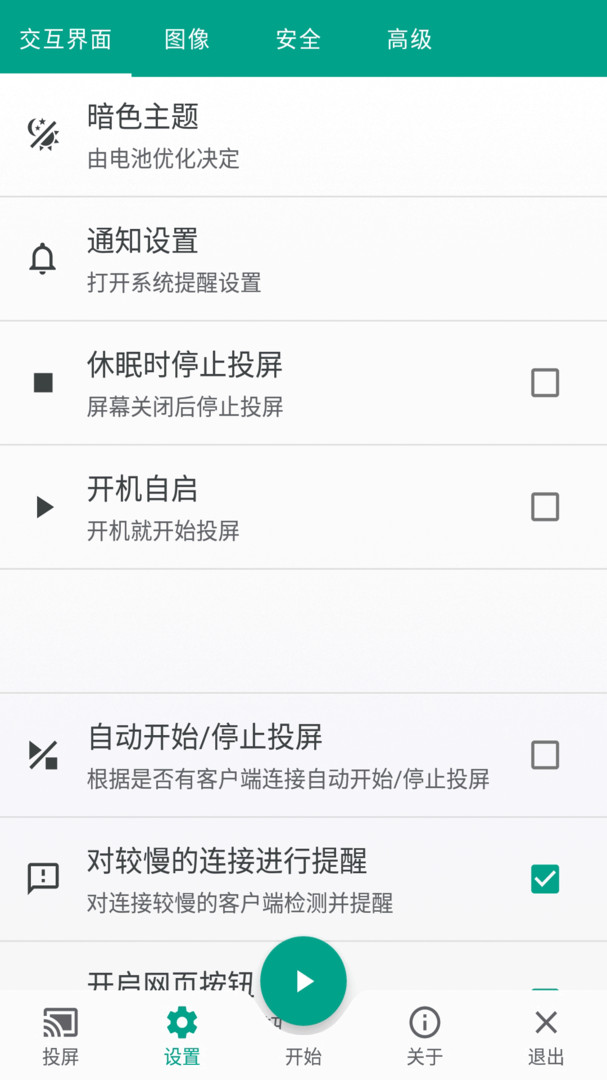The width and height of the screenshot is (607, 1080).
Task: Switch to the 图像 tab
Action: (x=187, y=39)
